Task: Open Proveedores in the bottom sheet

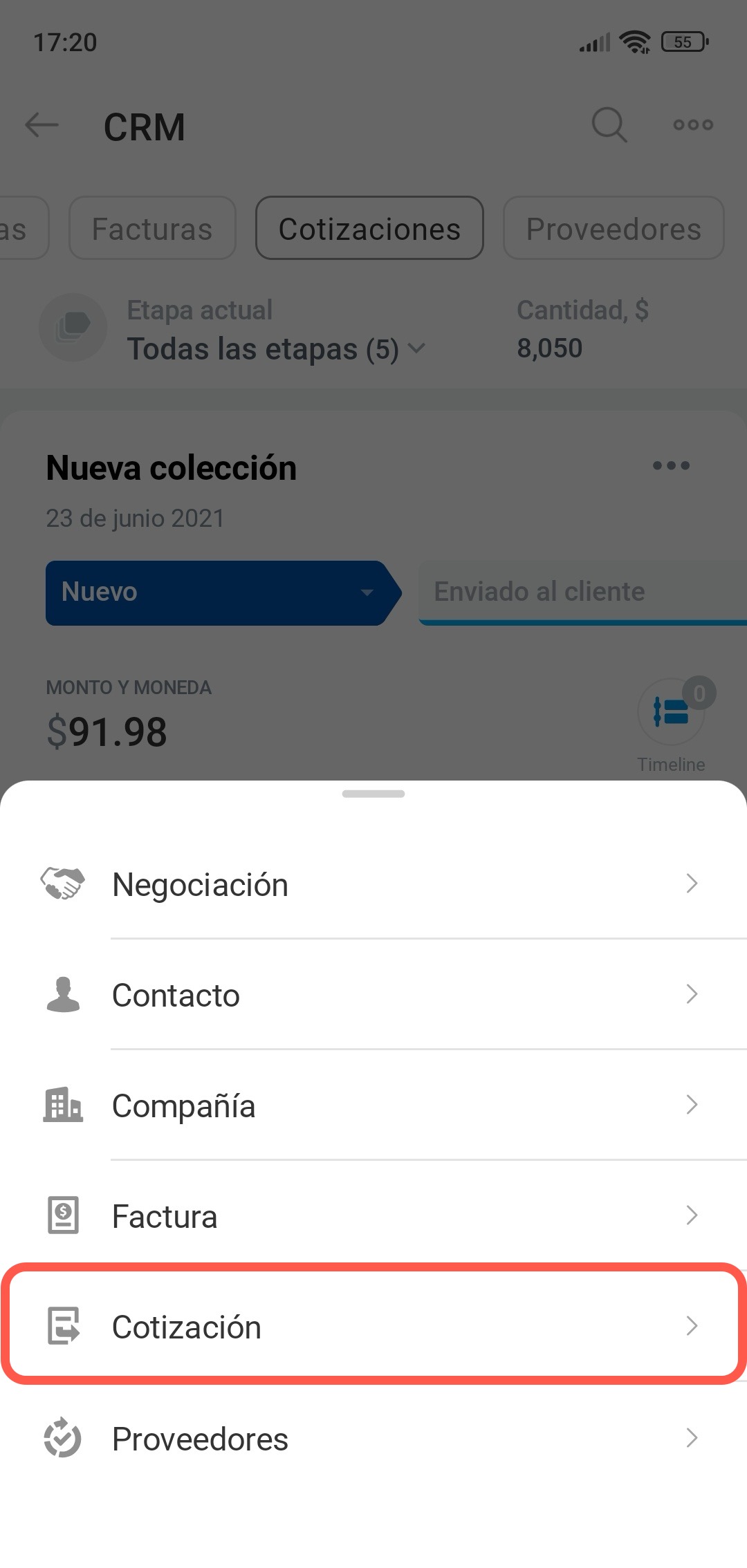Action: (373, 1439)
